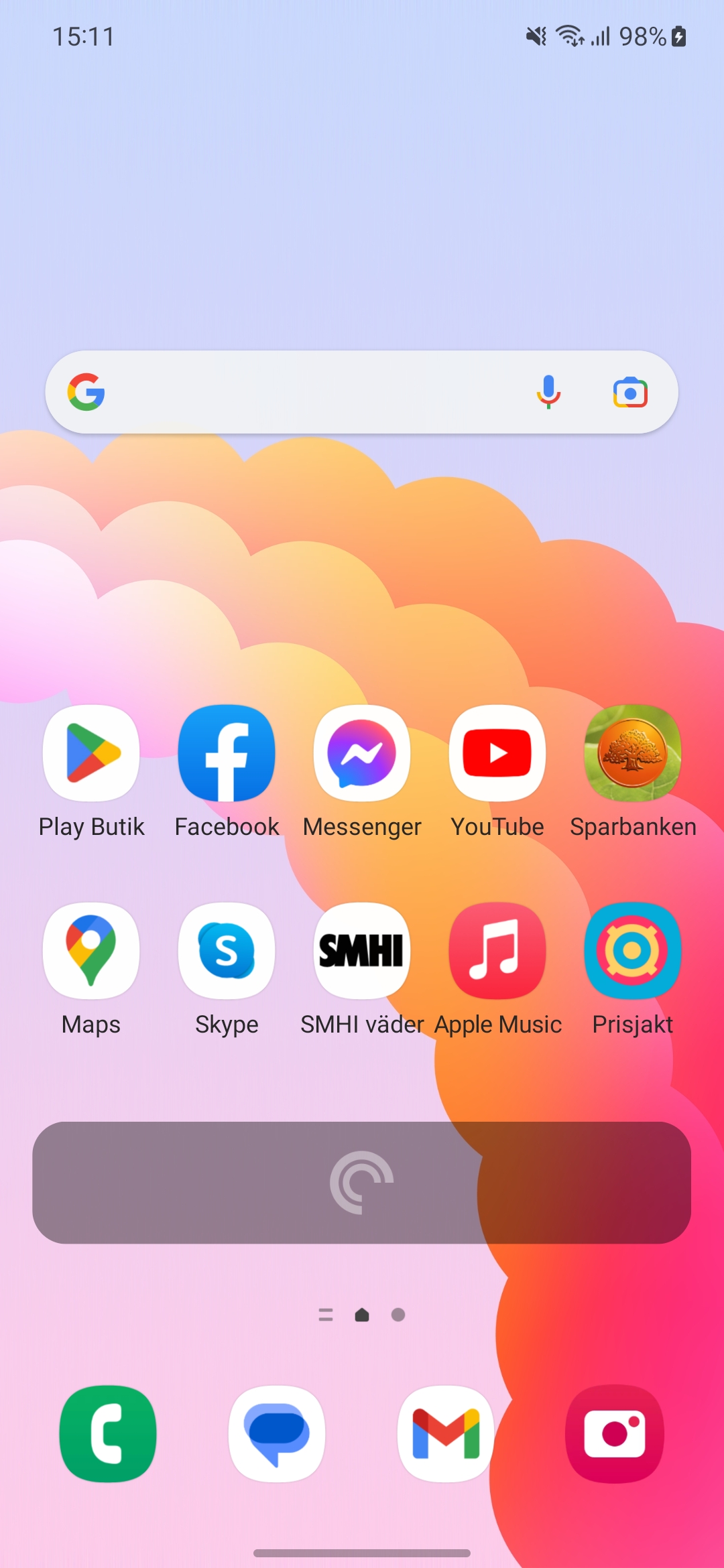Screen dimensions: 724x1568
Task: Start Google voice search microphone
Action: point(548,392)
